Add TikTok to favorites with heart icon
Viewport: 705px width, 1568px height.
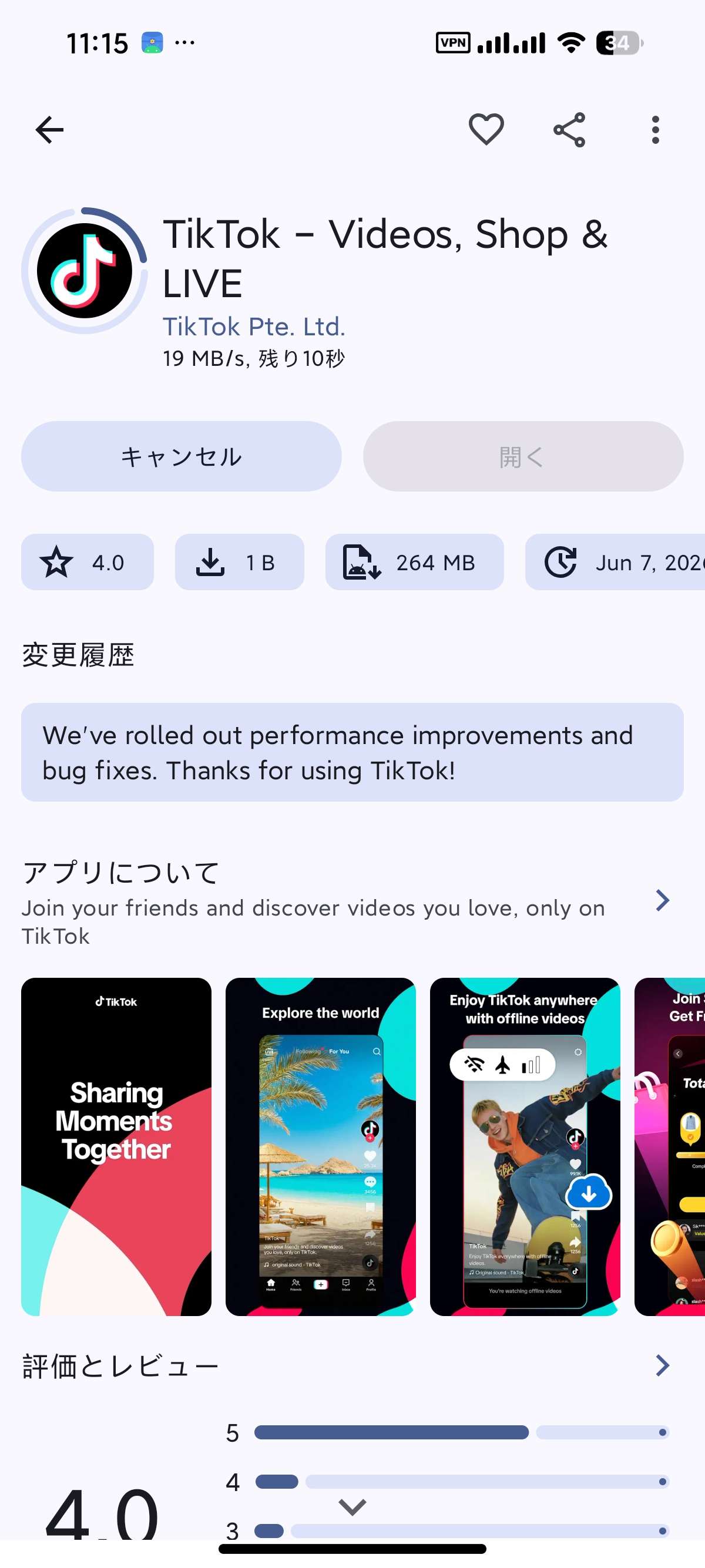coord(486,130)
